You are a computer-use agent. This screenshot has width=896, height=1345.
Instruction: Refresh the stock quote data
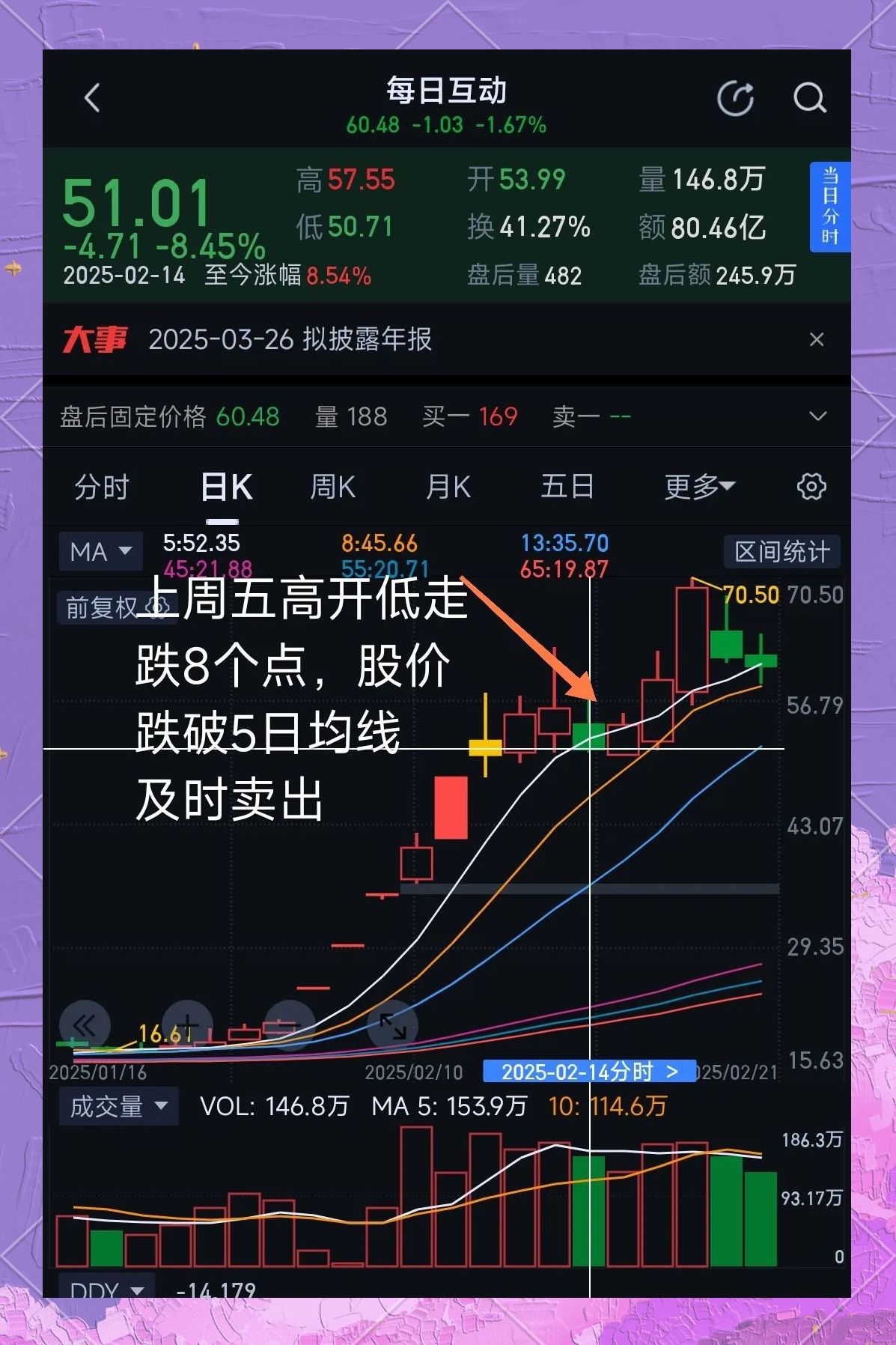click(x=737, y=98)
